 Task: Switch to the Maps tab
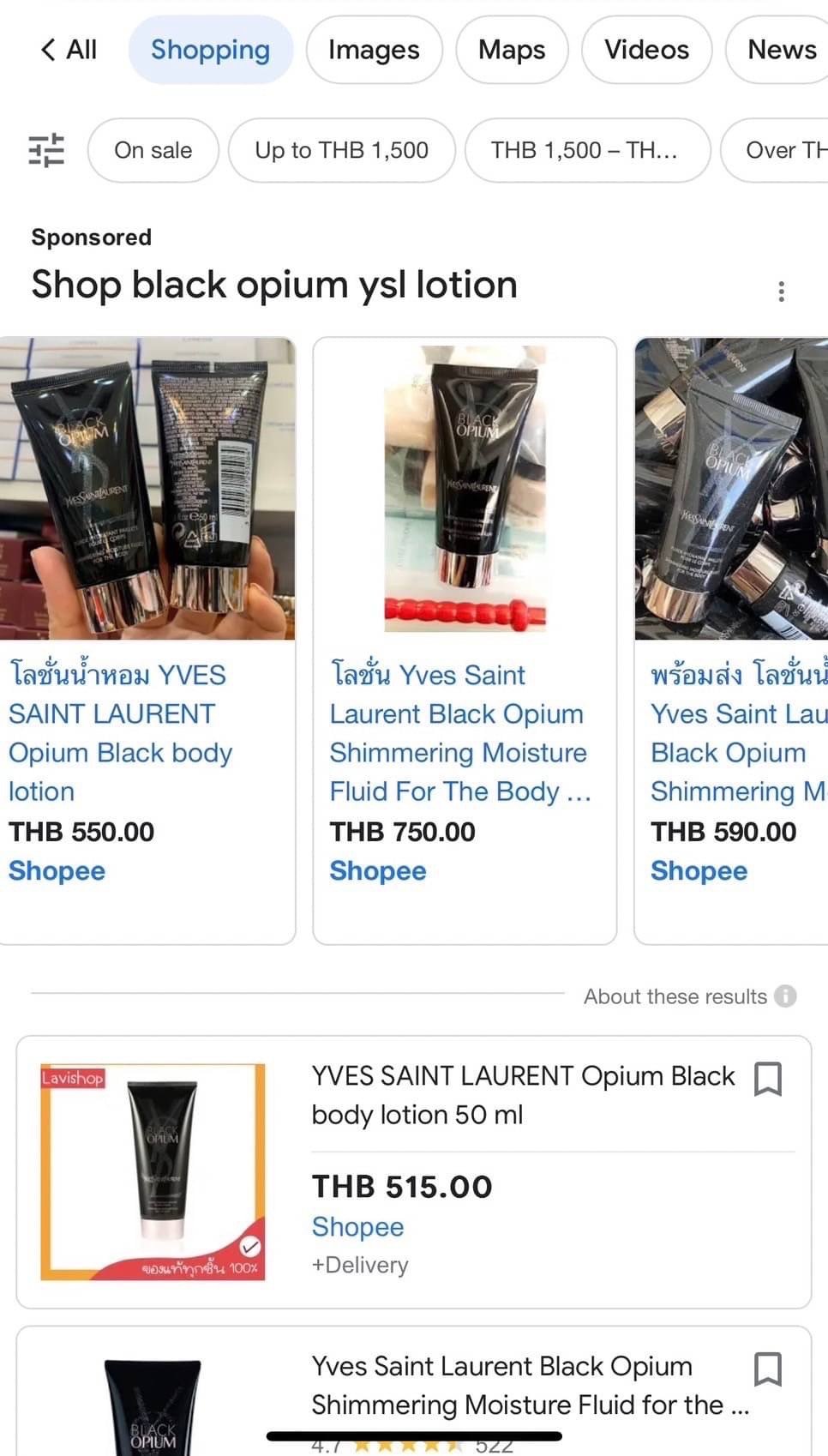point(512,50)
